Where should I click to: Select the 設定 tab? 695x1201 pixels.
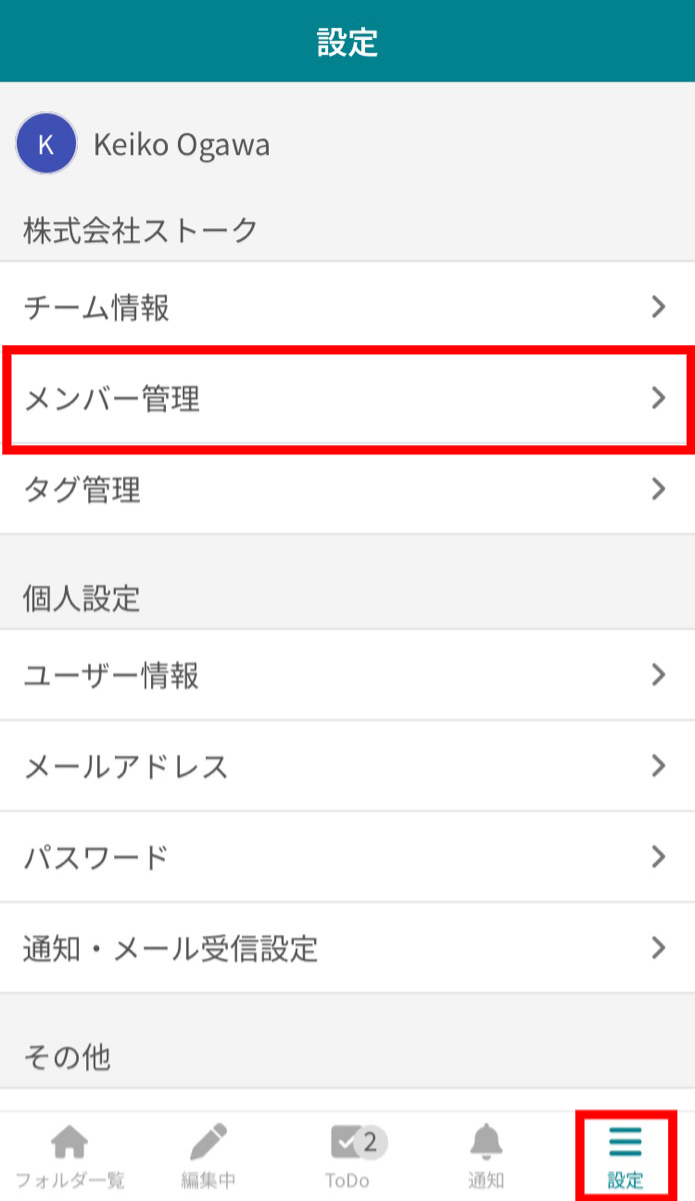click(x=626, y=1156)
